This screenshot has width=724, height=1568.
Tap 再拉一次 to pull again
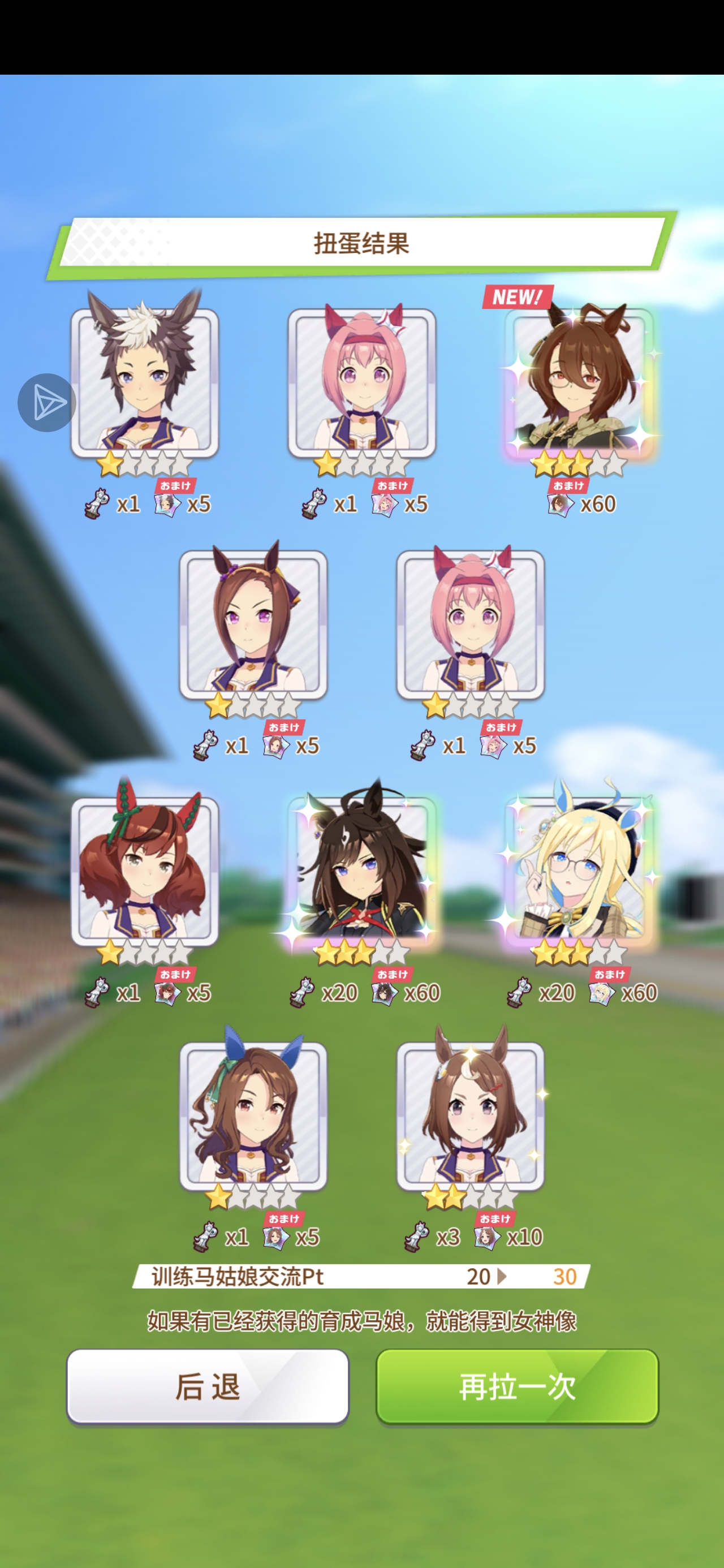pos(517,1386)
